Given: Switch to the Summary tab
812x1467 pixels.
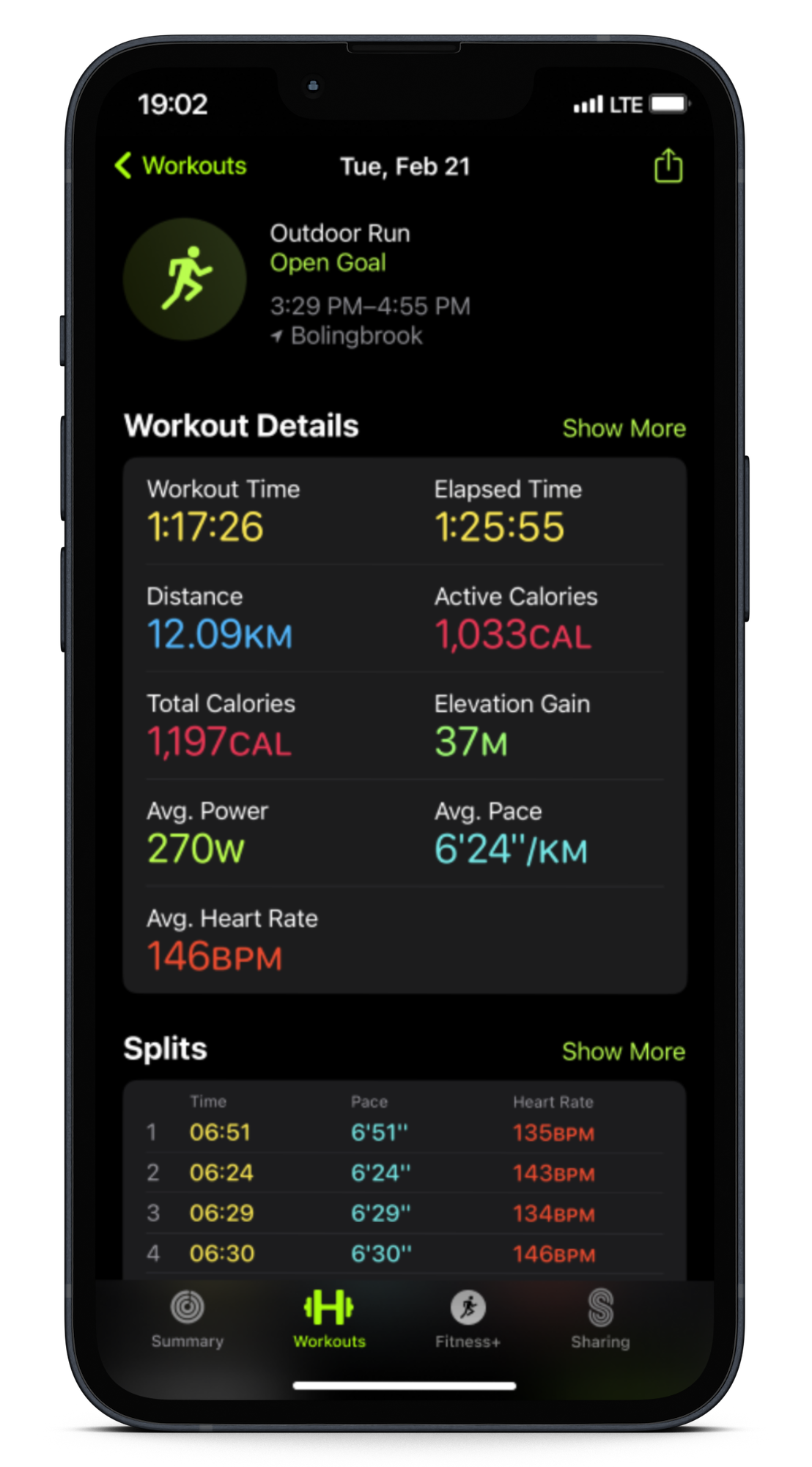Looking at the screenshot, I should click(x=188, y=1319).
